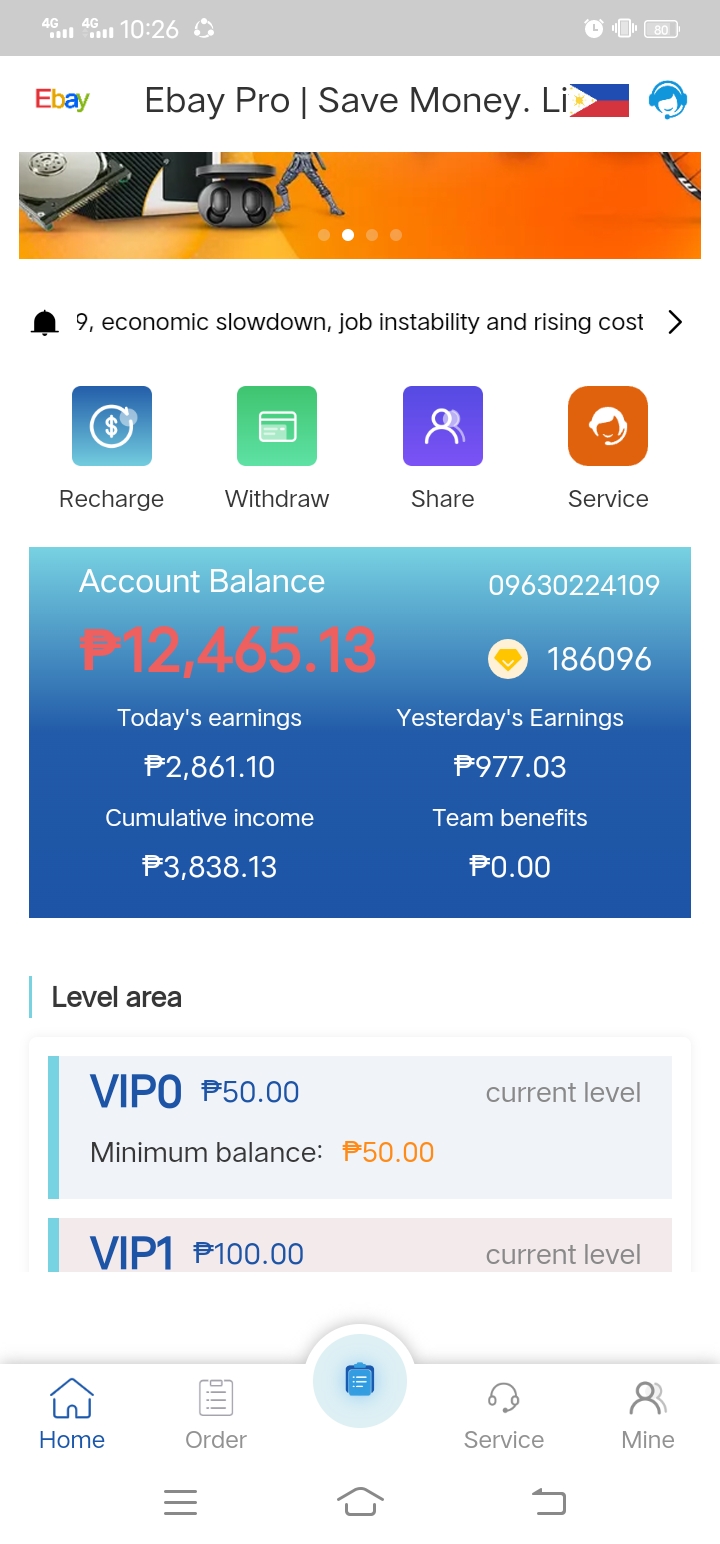Viewport: 720px width, 1544px height.
Task: Tap the Share shortcut
Action: click(443, 448)
